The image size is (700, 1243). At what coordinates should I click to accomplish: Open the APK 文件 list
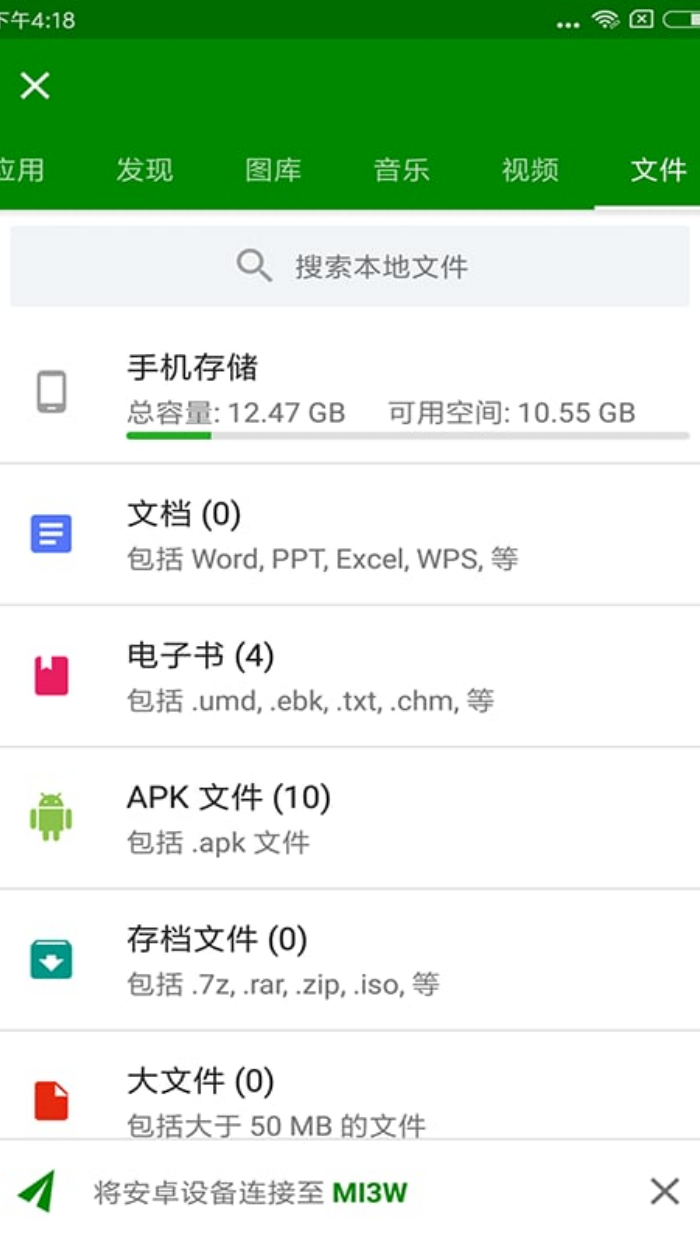pos(350,818)
